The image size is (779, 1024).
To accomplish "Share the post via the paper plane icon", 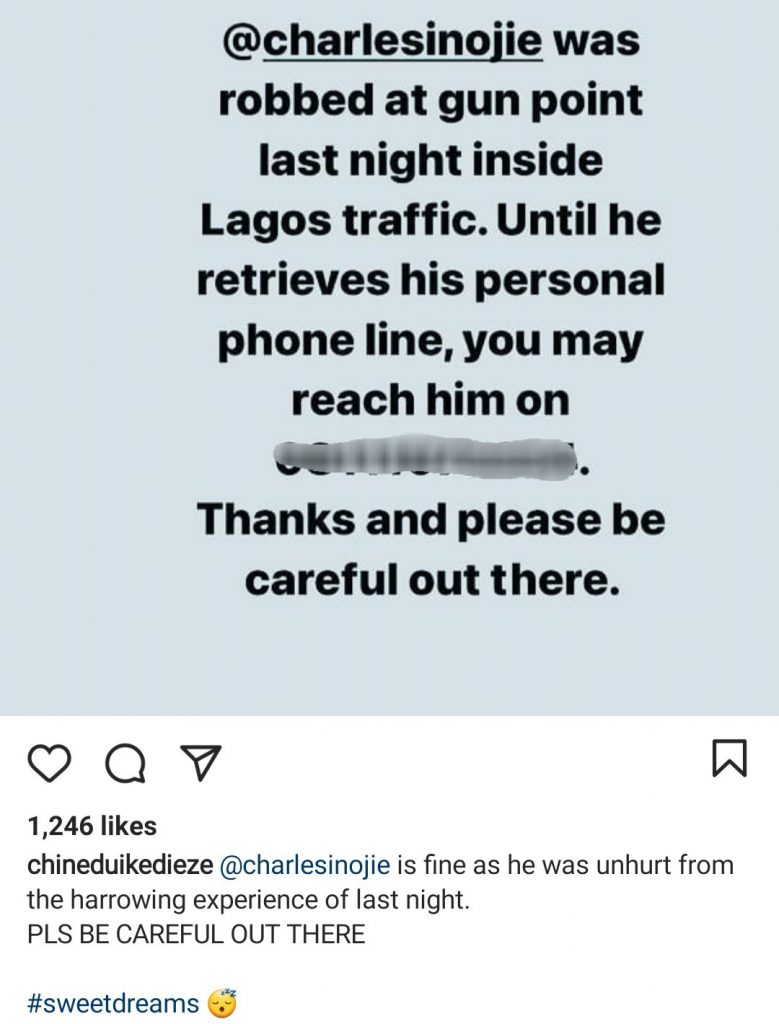I will pyautogui.click(x=199, y=763).
